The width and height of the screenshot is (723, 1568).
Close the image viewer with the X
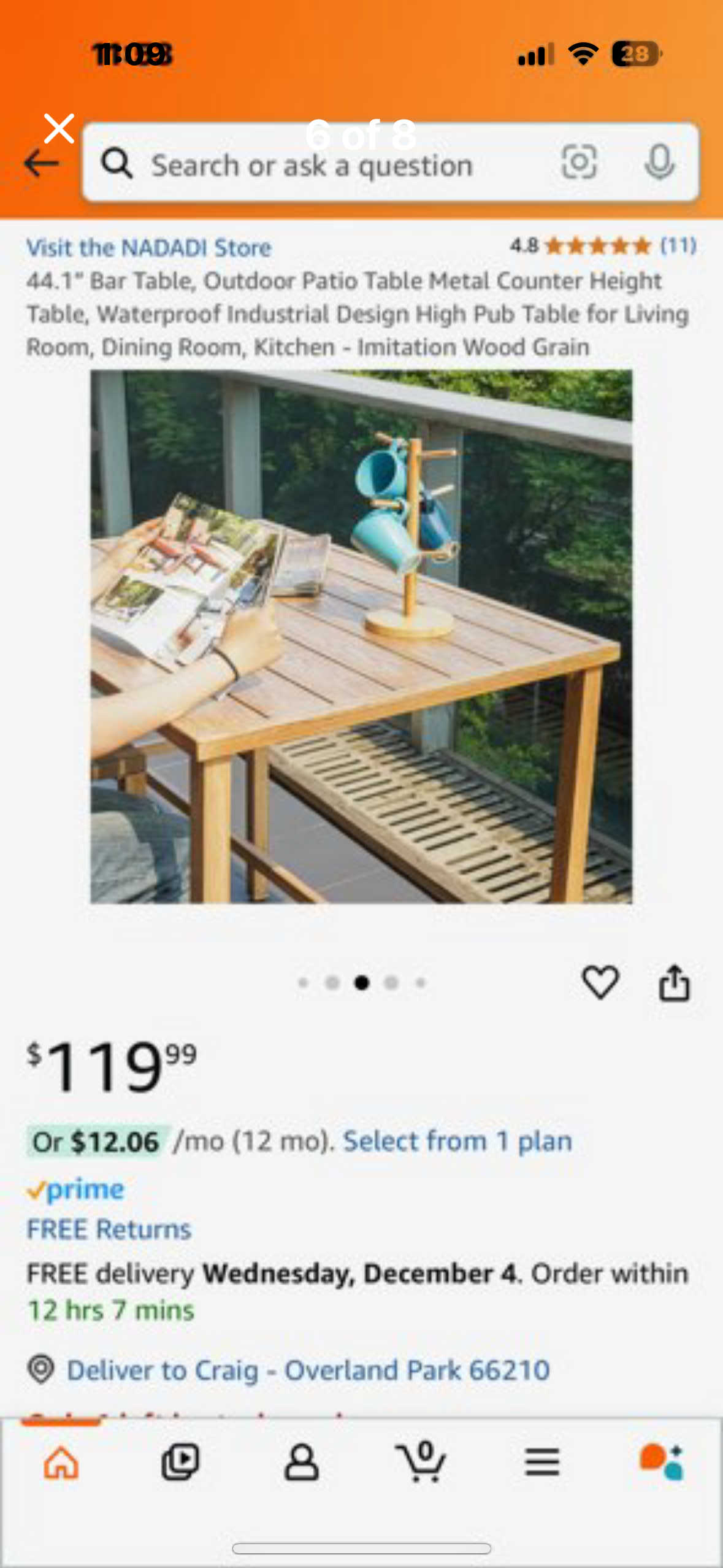tap(59, 129)
